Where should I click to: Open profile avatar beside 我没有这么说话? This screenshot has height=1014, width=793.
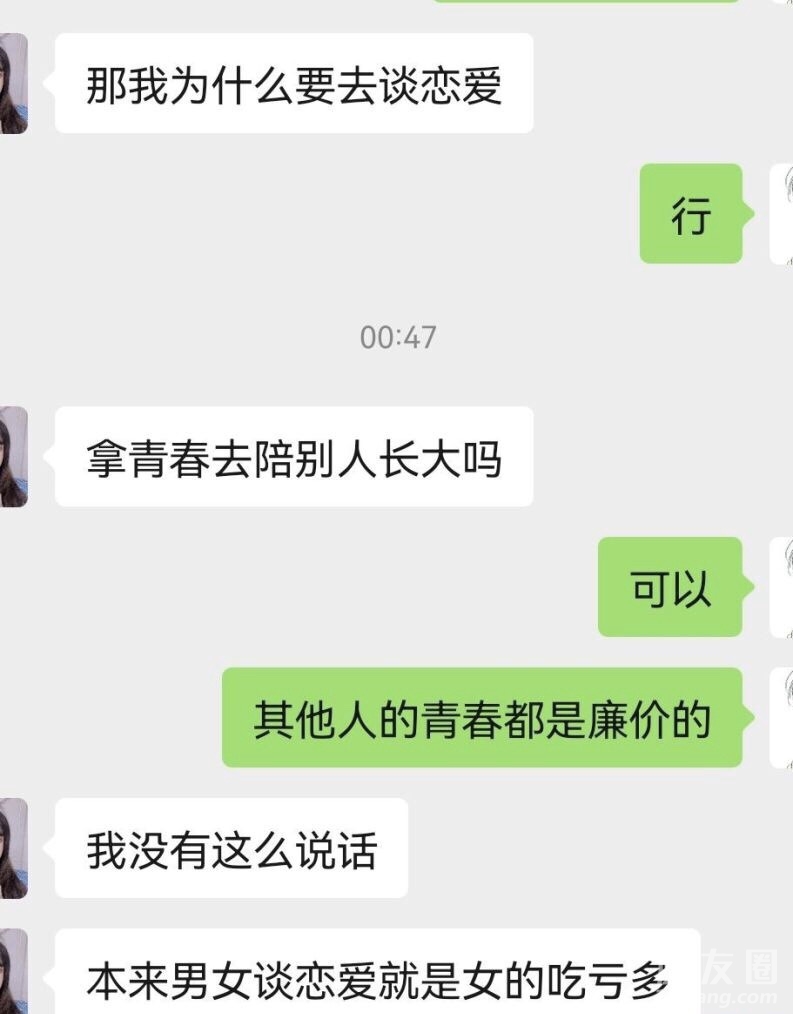[x=12, y=848]
